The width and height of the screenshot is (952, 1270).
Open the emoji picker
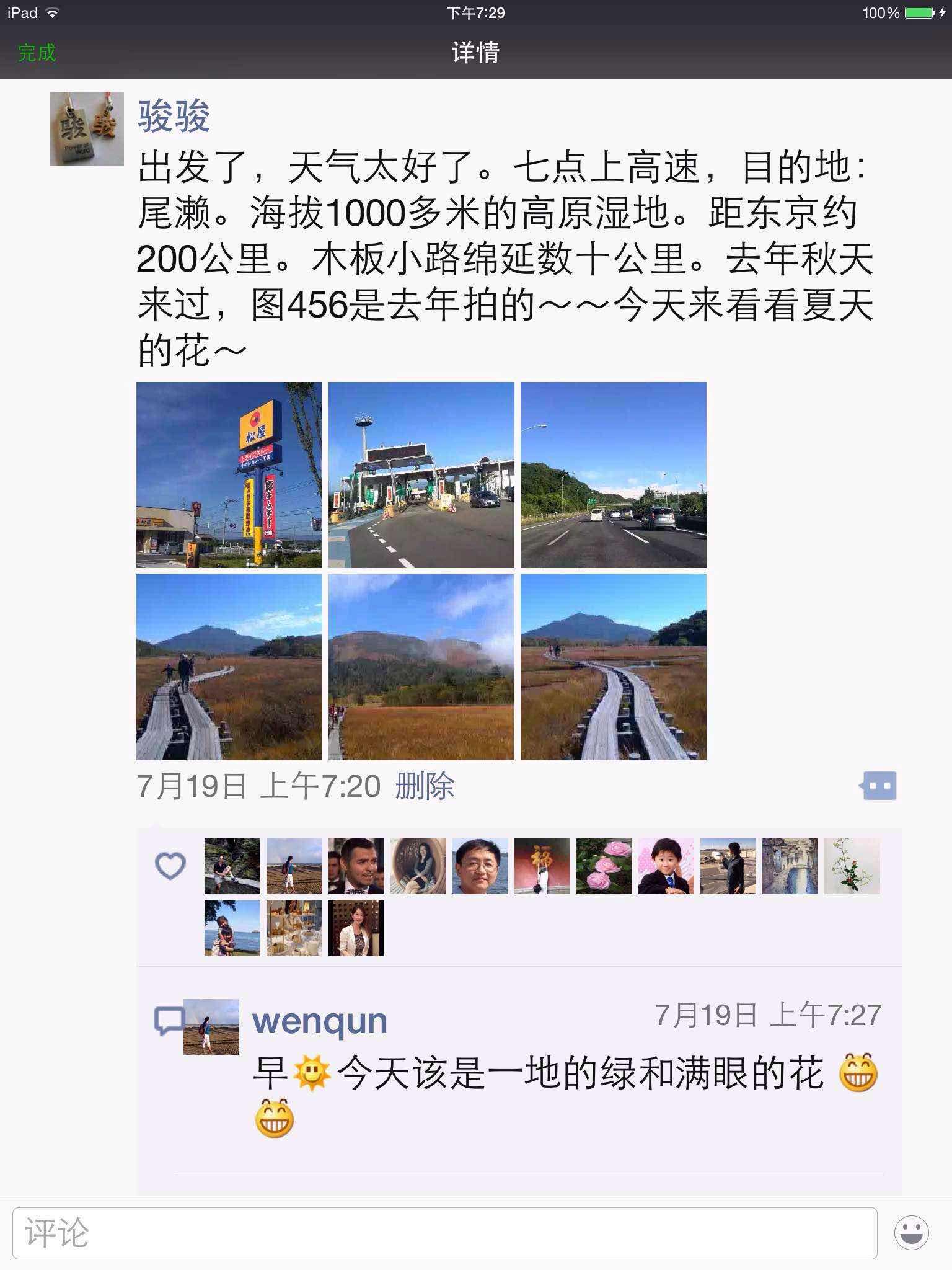click(911, 1233)
